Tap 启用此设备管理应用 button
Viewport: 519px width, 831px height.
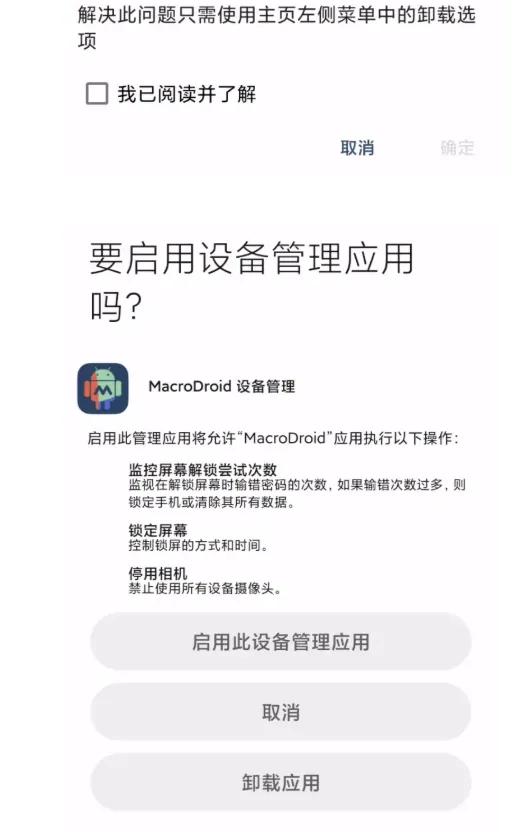click(280, 642)
